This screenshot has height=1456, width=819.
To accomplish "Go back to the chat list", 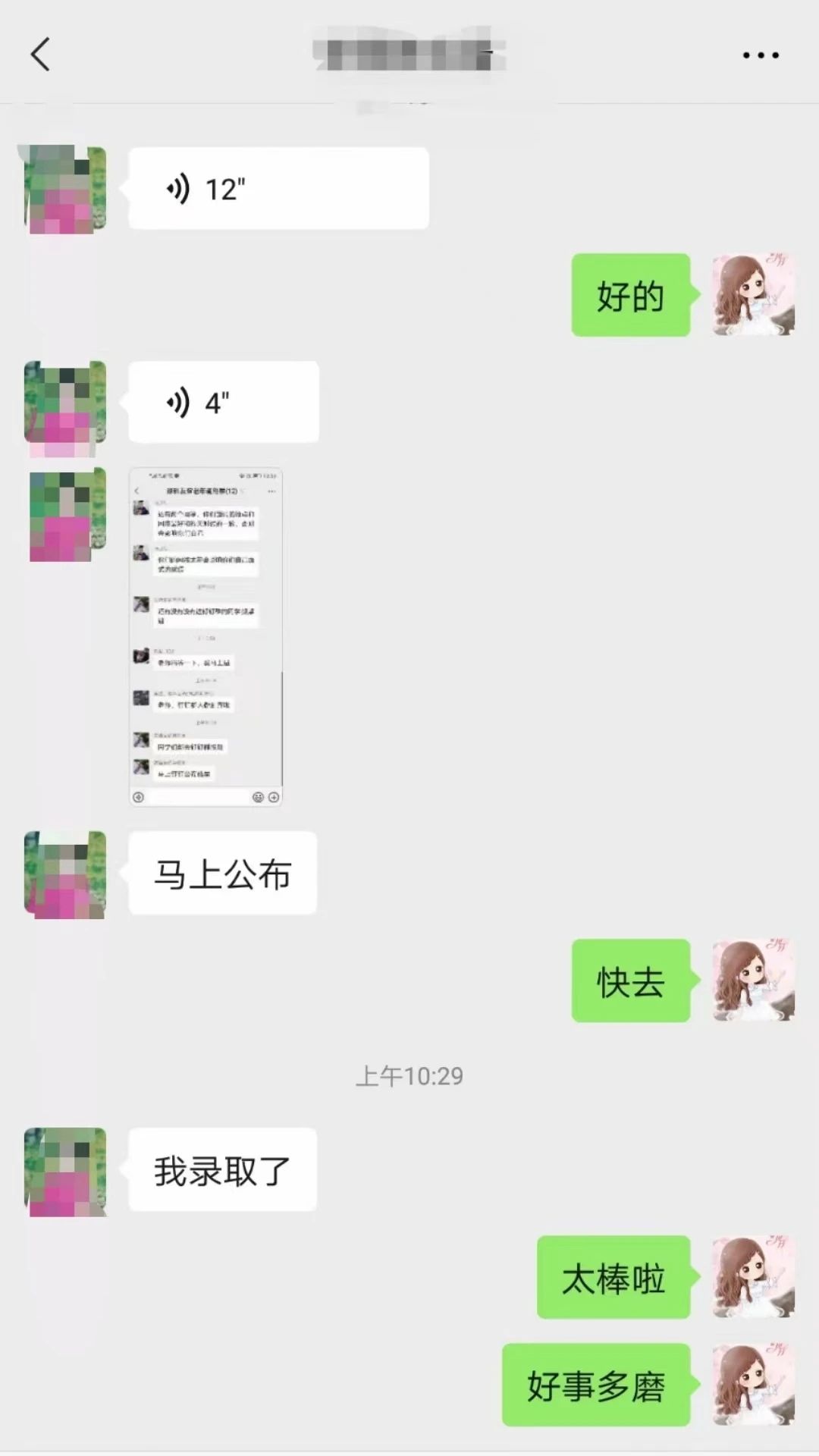I will click(x=41, y=55).
